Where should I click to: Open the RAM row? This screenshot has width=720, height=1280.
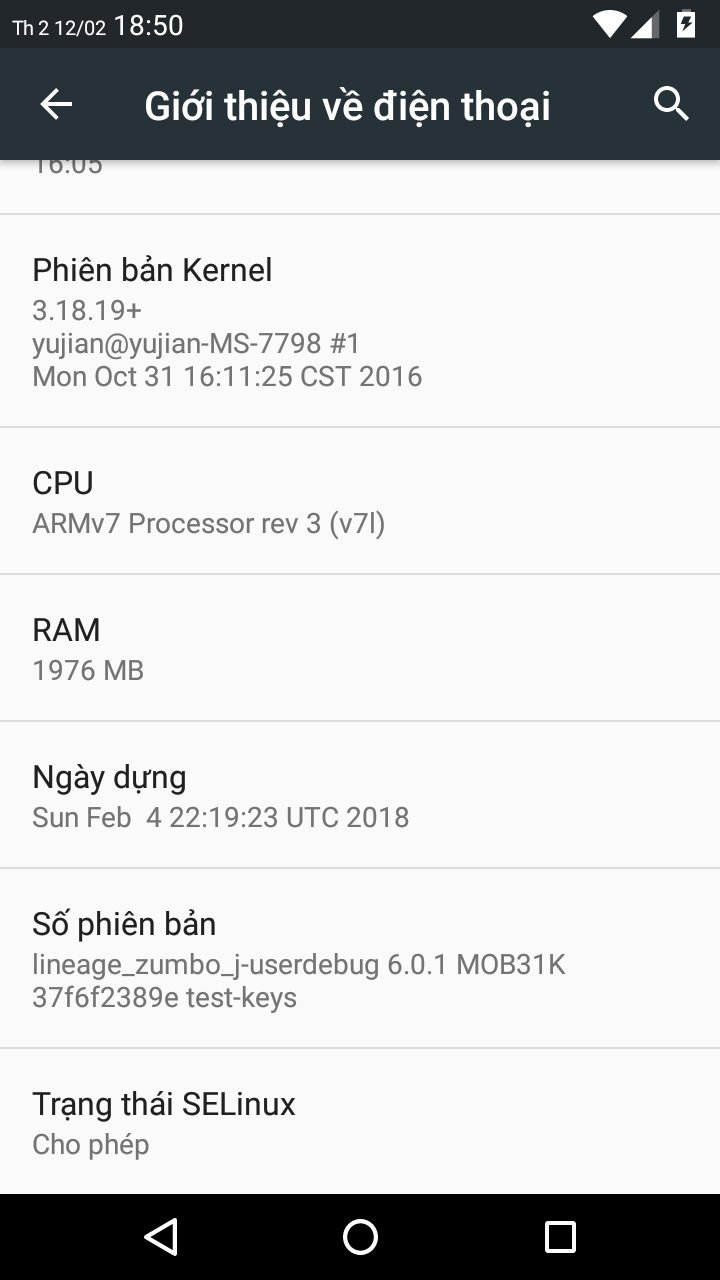pyautogui.click(x=360, y=648)
